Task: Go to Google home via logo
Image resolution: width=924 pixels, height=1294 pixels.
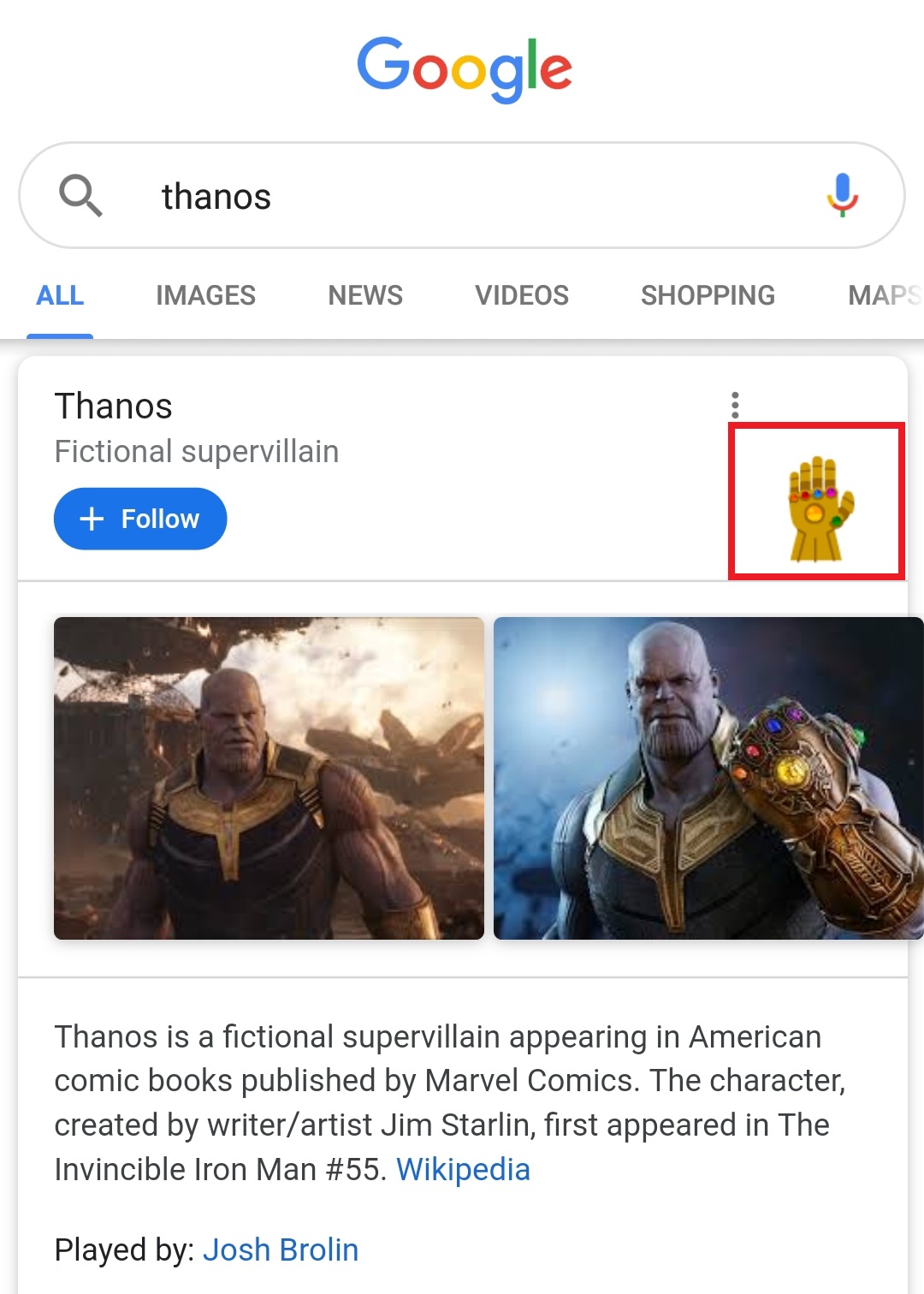Action: coord(464,68)
